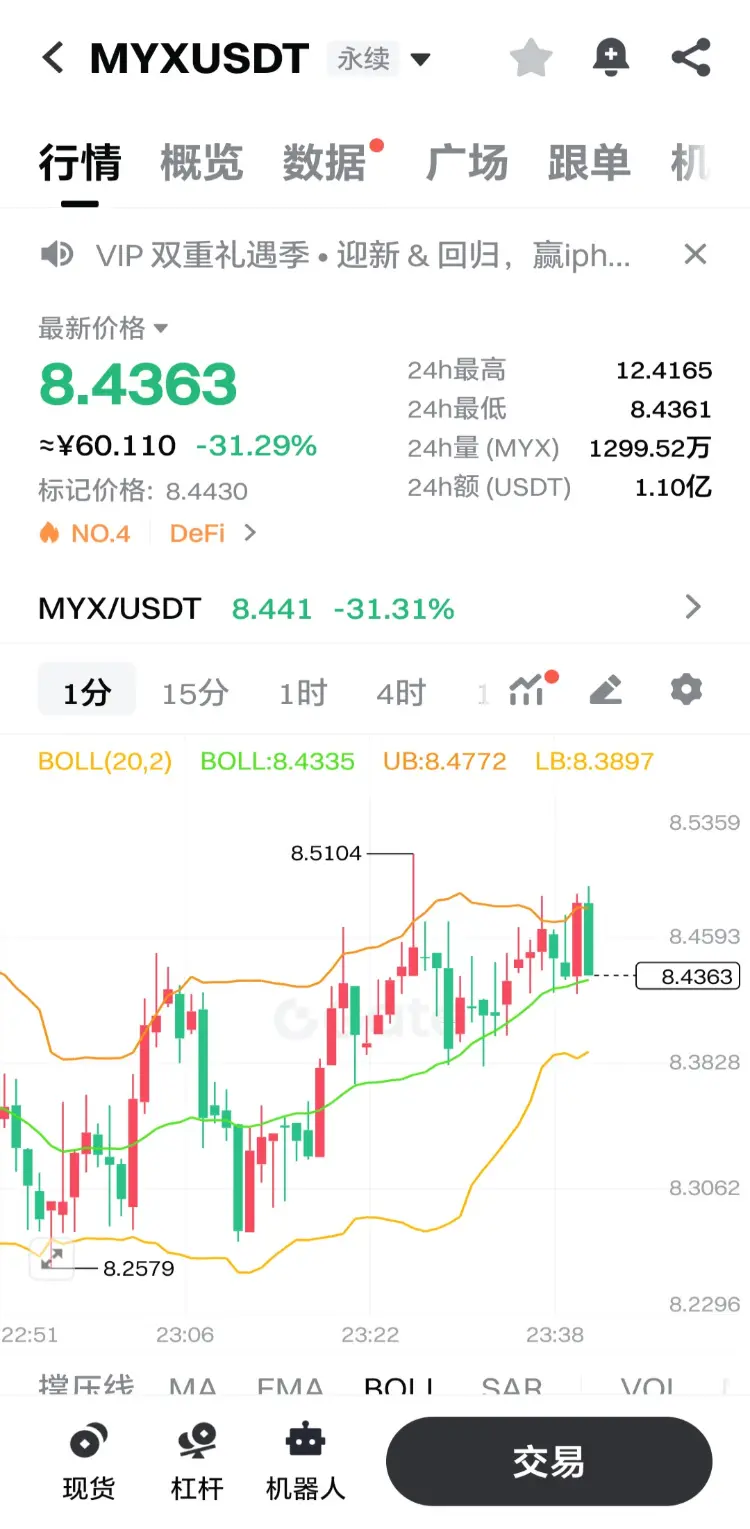Open the 广场 tab
The width and height of the screenshot is (750, 1529).
[466, 163]
